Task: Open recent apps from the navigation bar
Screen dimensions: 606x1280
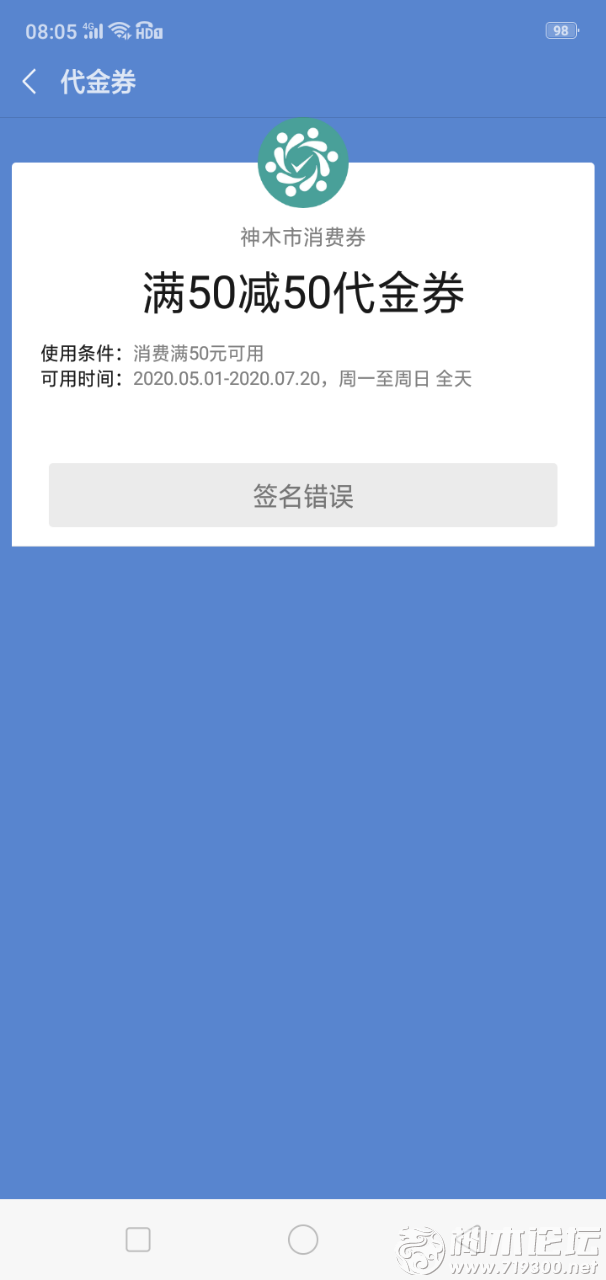Action: pyautogui.click(x=138, y=1240)
